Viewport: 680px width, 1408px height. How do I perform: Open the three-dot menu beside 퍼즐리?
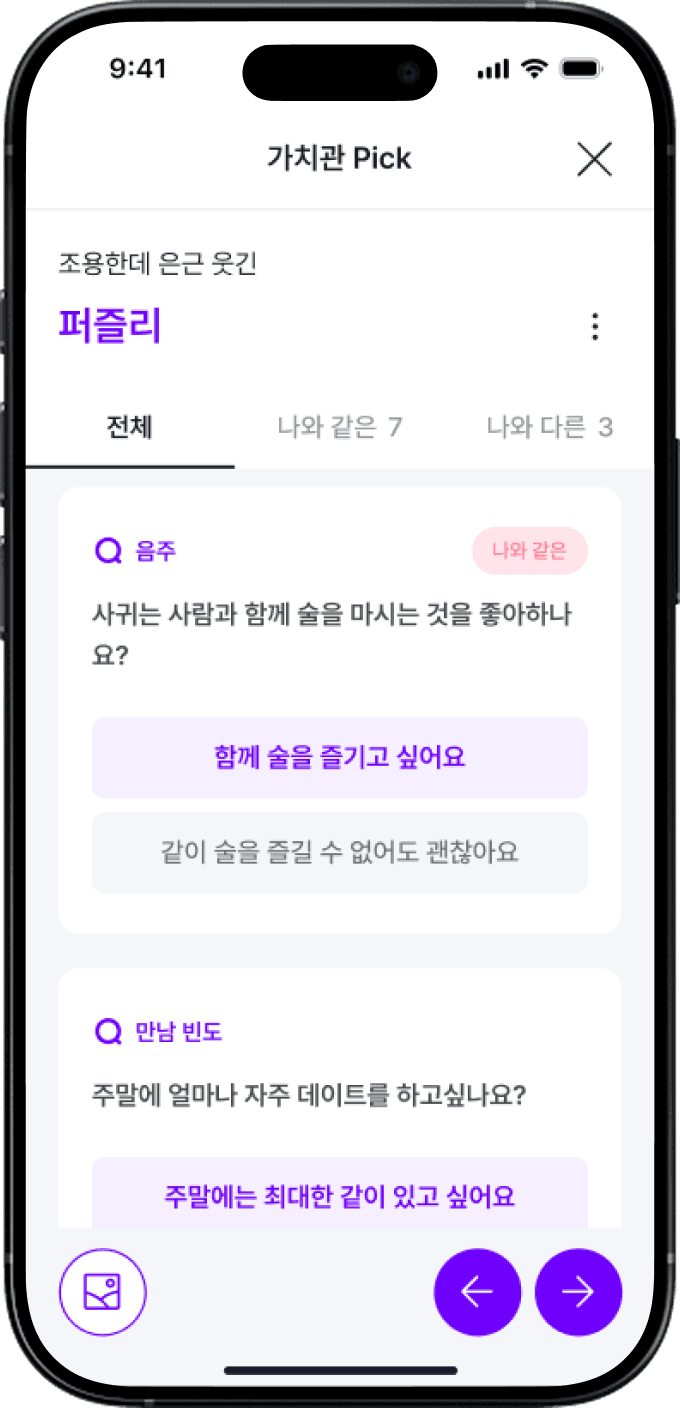595,327
